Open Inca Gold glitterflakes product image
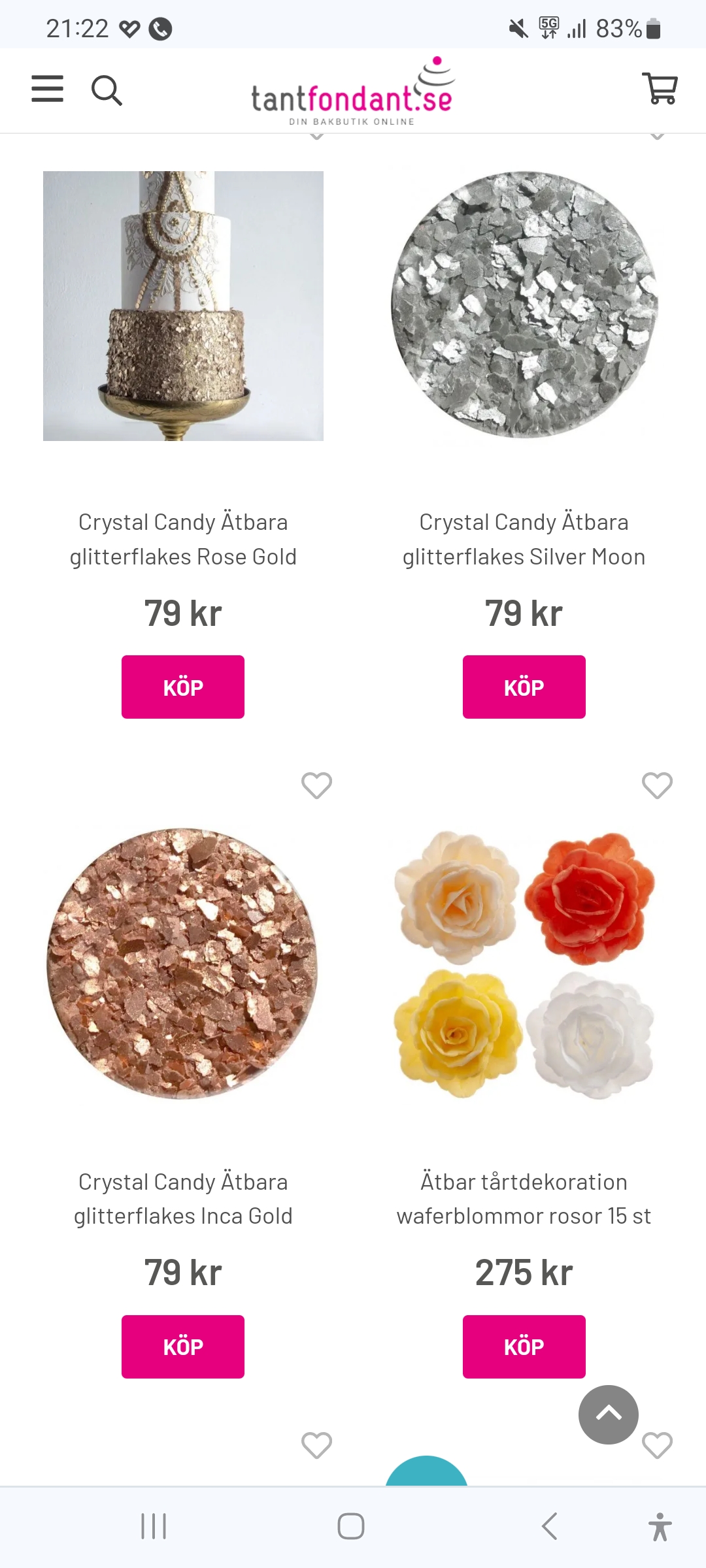 [x=183, y=964]
